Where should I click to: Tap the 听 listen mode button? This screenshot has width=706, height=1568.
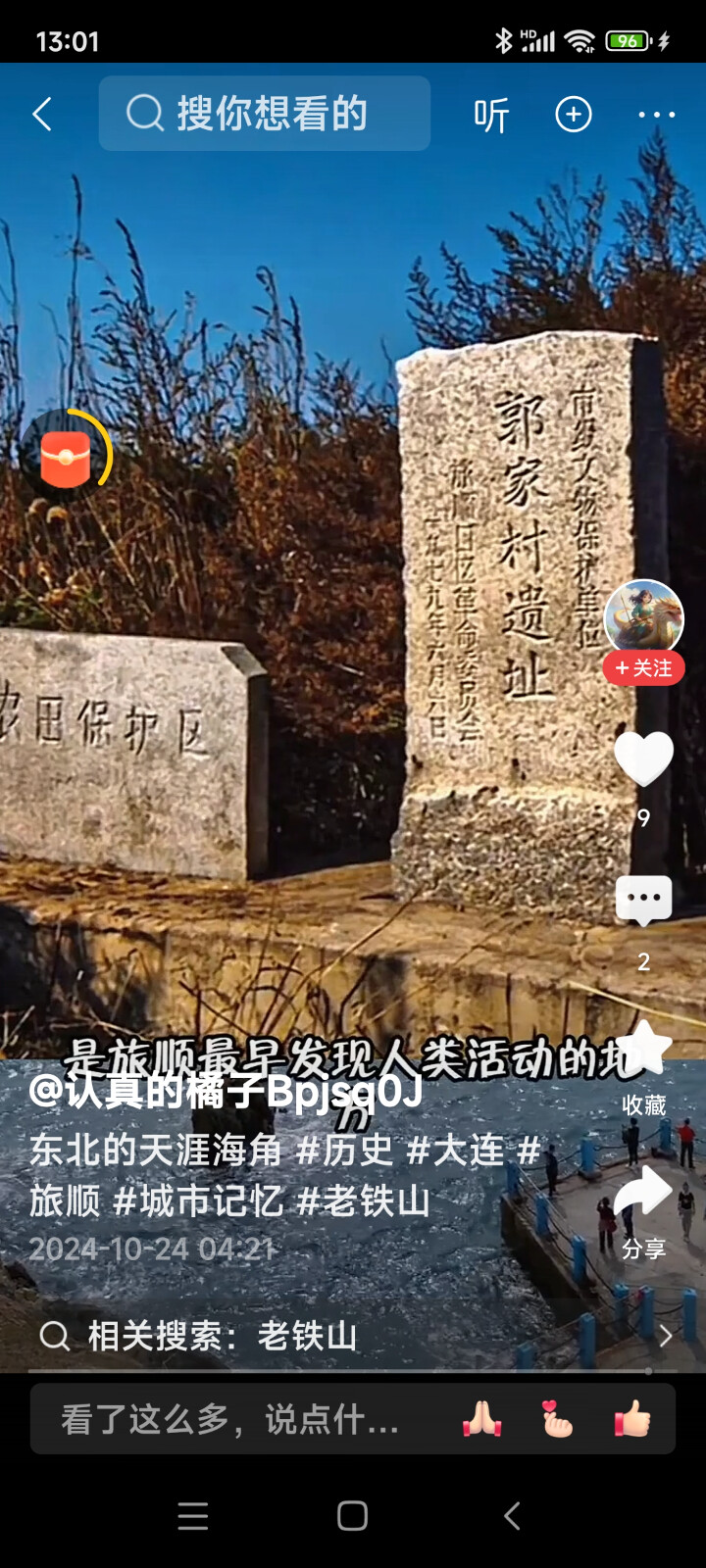point(491,116)
